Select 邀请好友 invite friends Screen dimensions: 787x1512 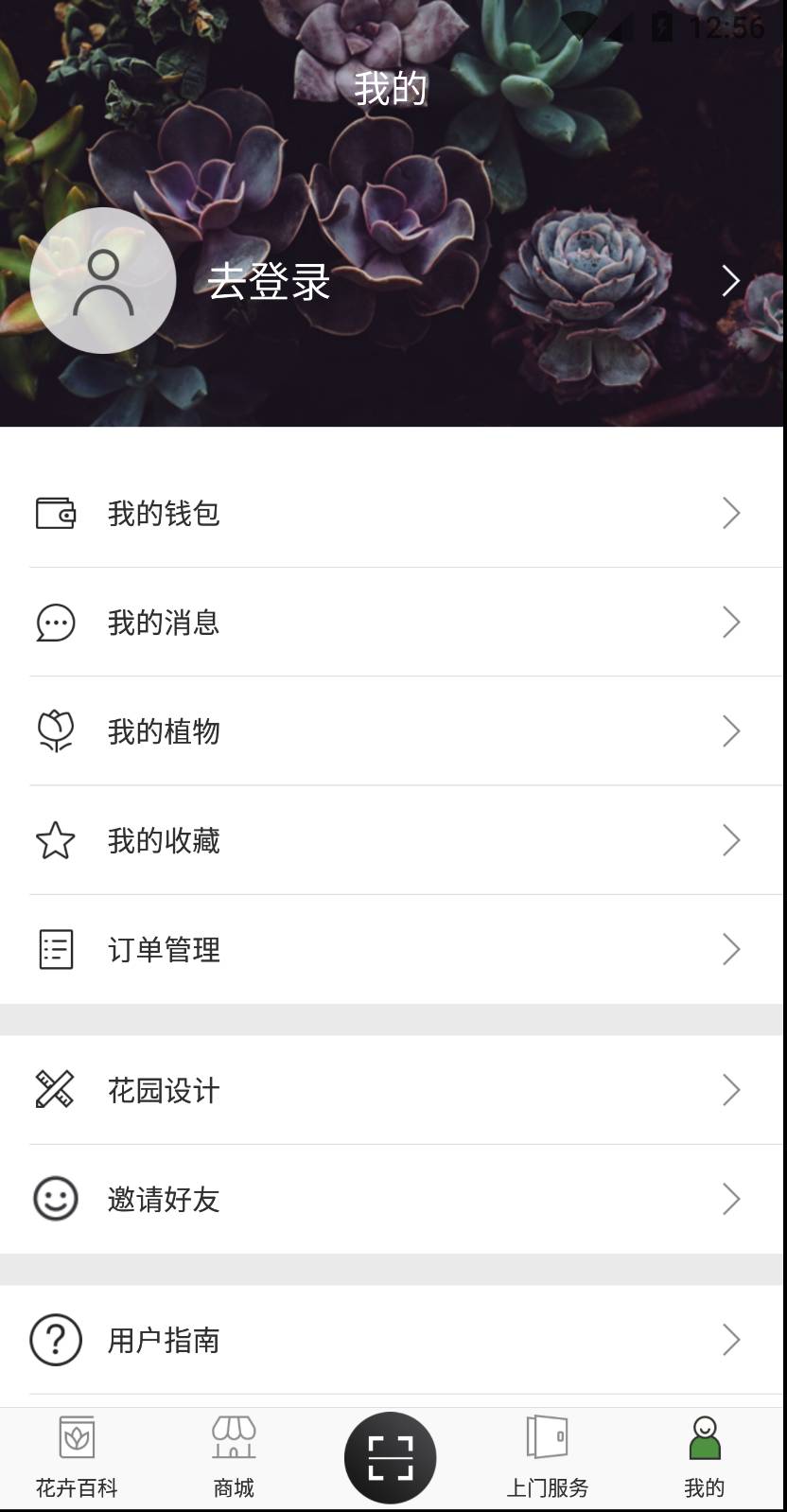coord(393,1200)
